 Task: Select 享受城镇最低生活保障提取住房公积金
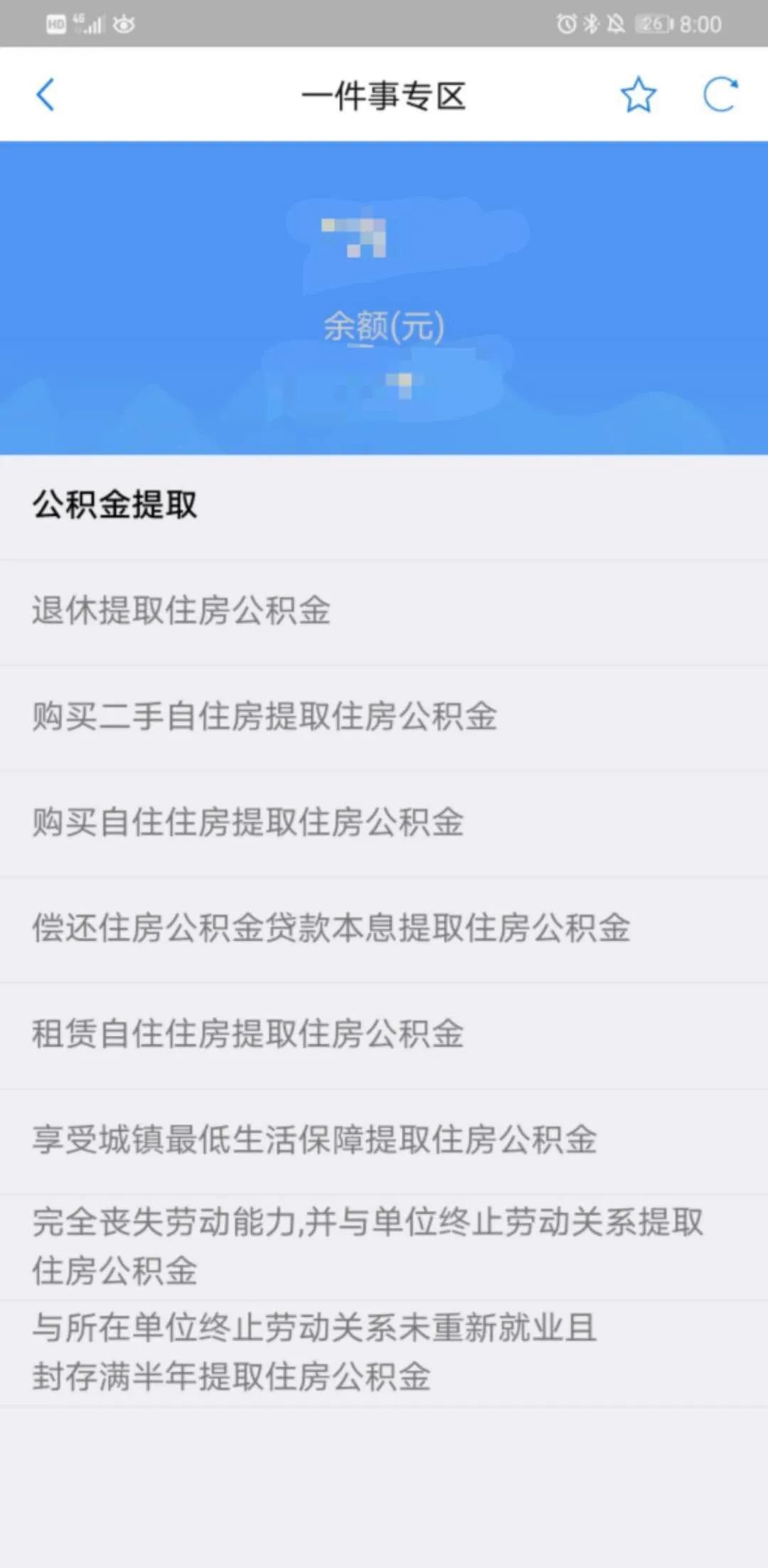tap(314, 1140)
